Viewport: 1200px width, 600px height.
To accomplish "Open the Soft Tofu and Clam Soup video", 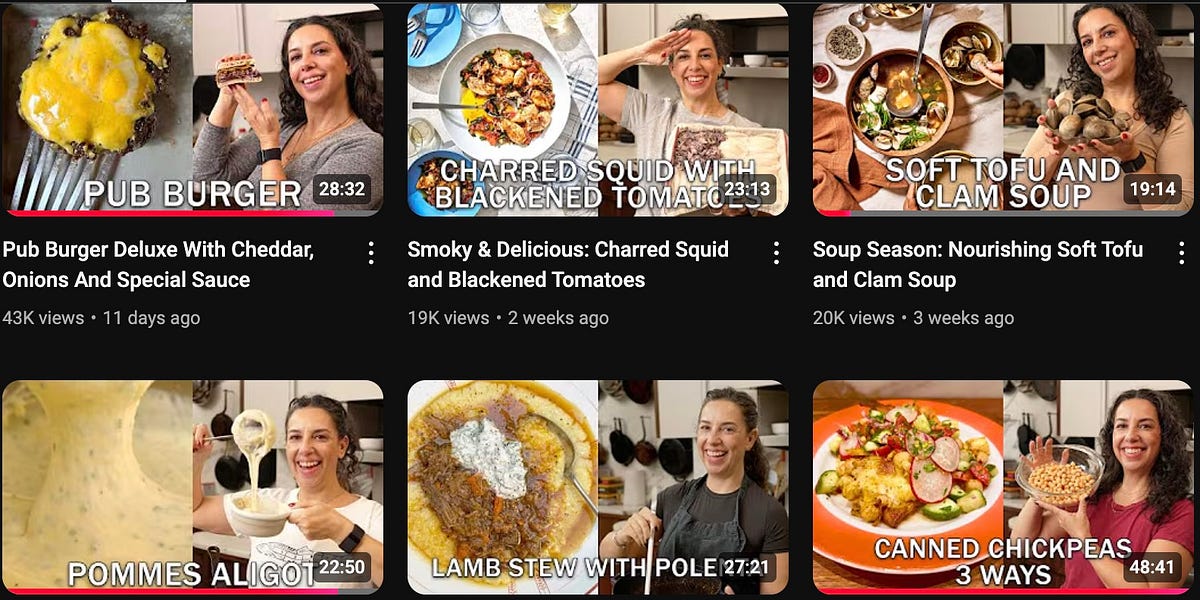I will 1005,108.
